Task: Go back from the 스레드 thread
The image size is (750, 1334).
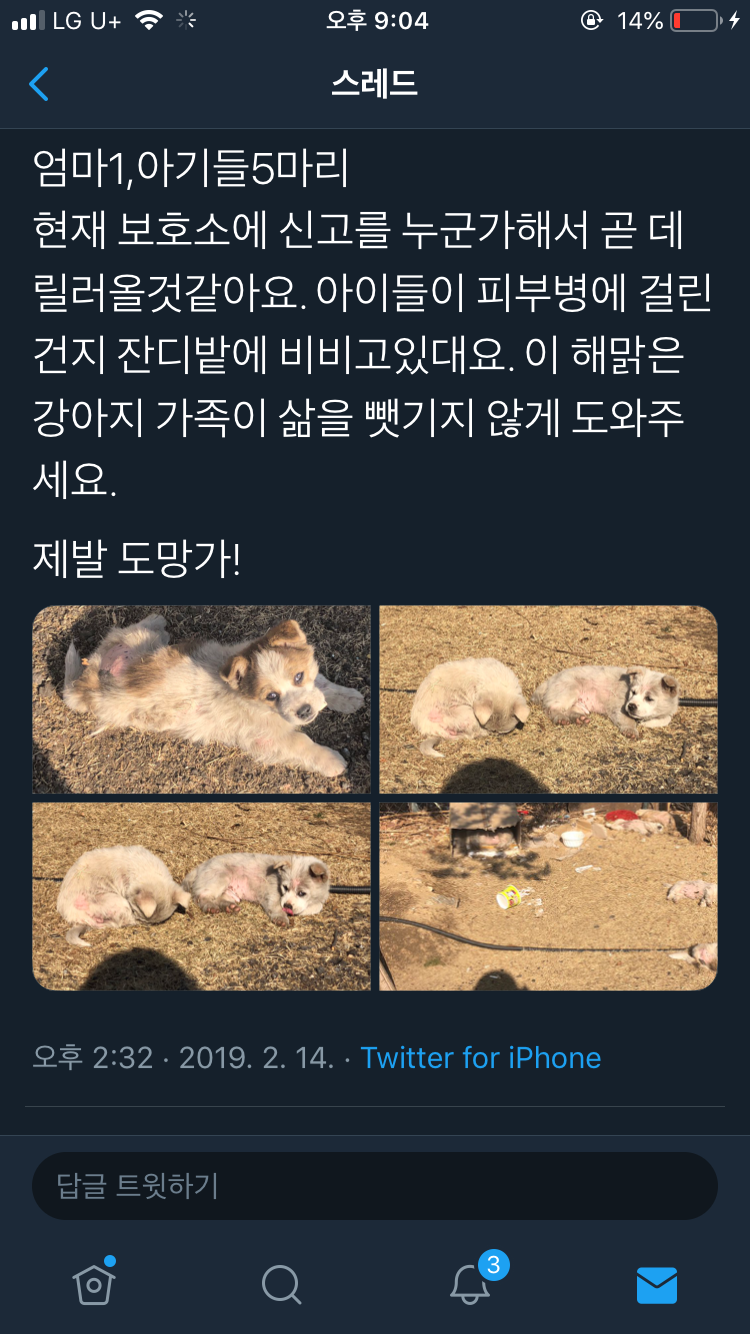Action: (39, 84)
